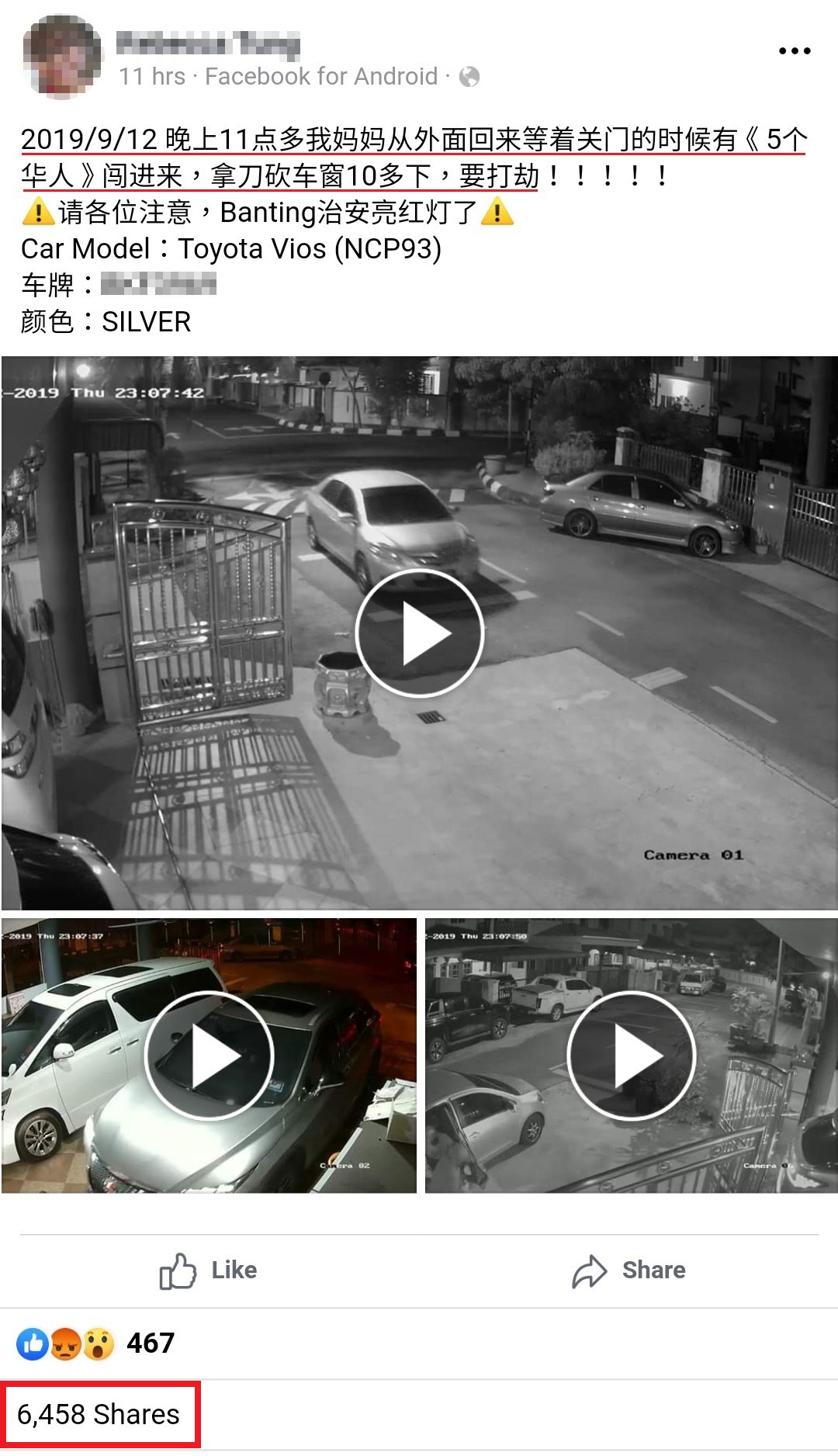Image resolution: width=838 pixels, height=1456 pixels.
Task: Play the bottom-right street camera video
Action: pos(632,1056)
